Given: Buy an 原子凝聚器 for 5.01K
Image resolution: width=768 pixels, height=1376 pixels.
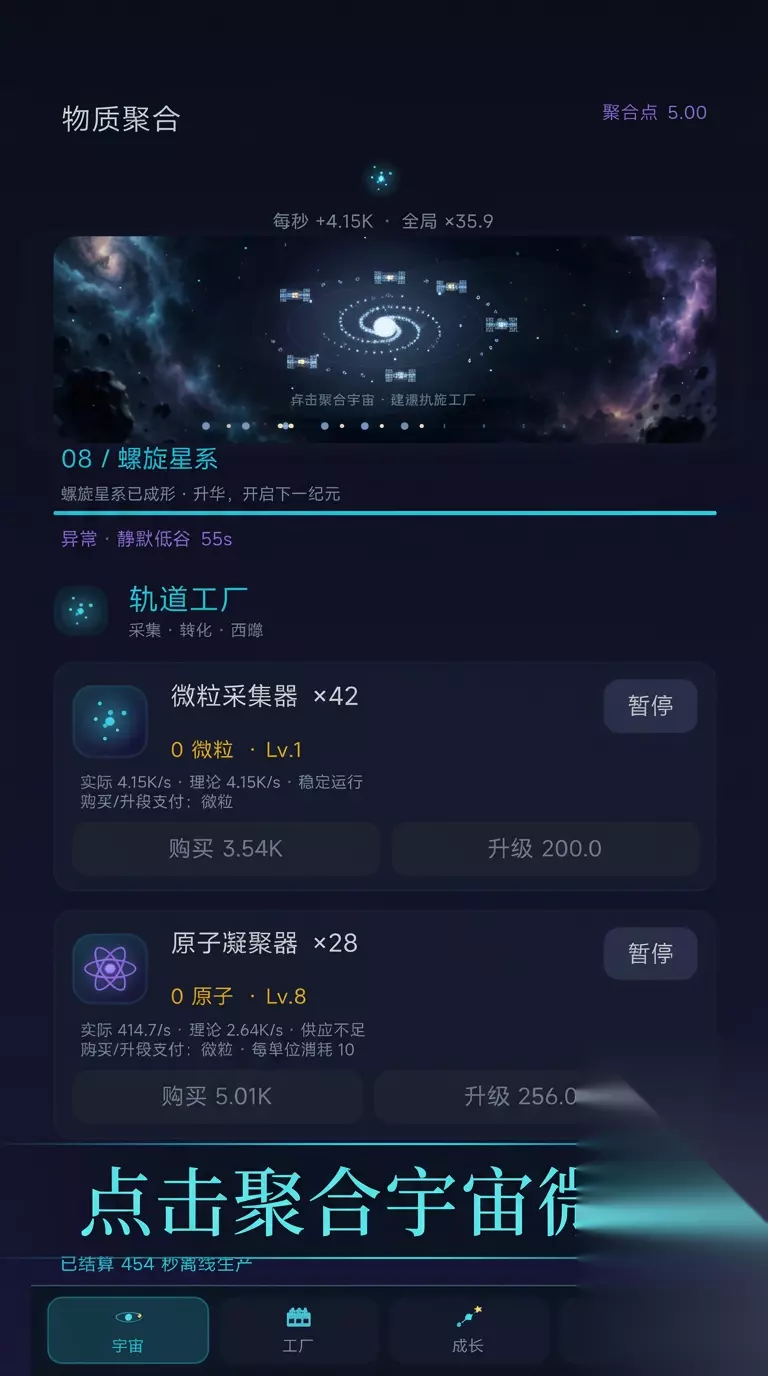Looking at the screenshot, I should pyautogui.click(x=217, y=1097).
